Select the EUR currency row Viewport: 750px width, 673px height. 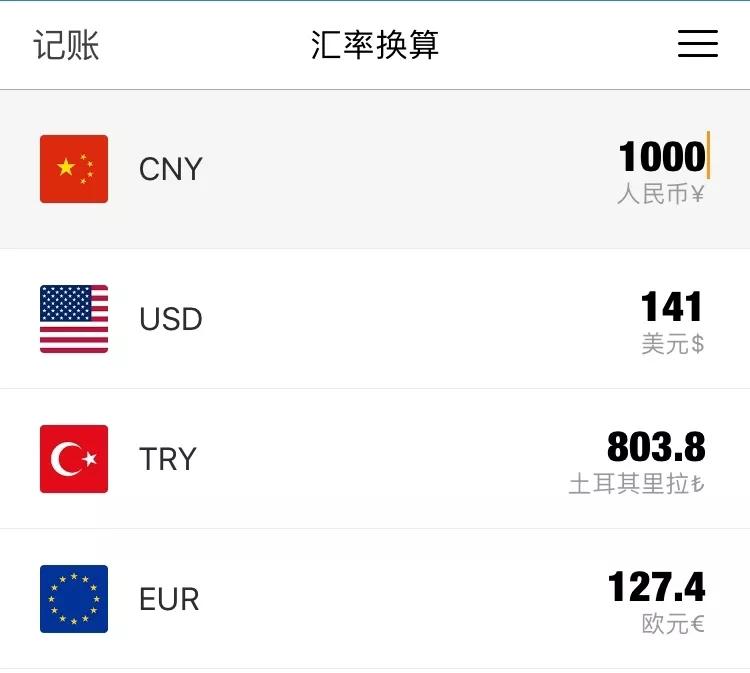click(x=375, y=599)
